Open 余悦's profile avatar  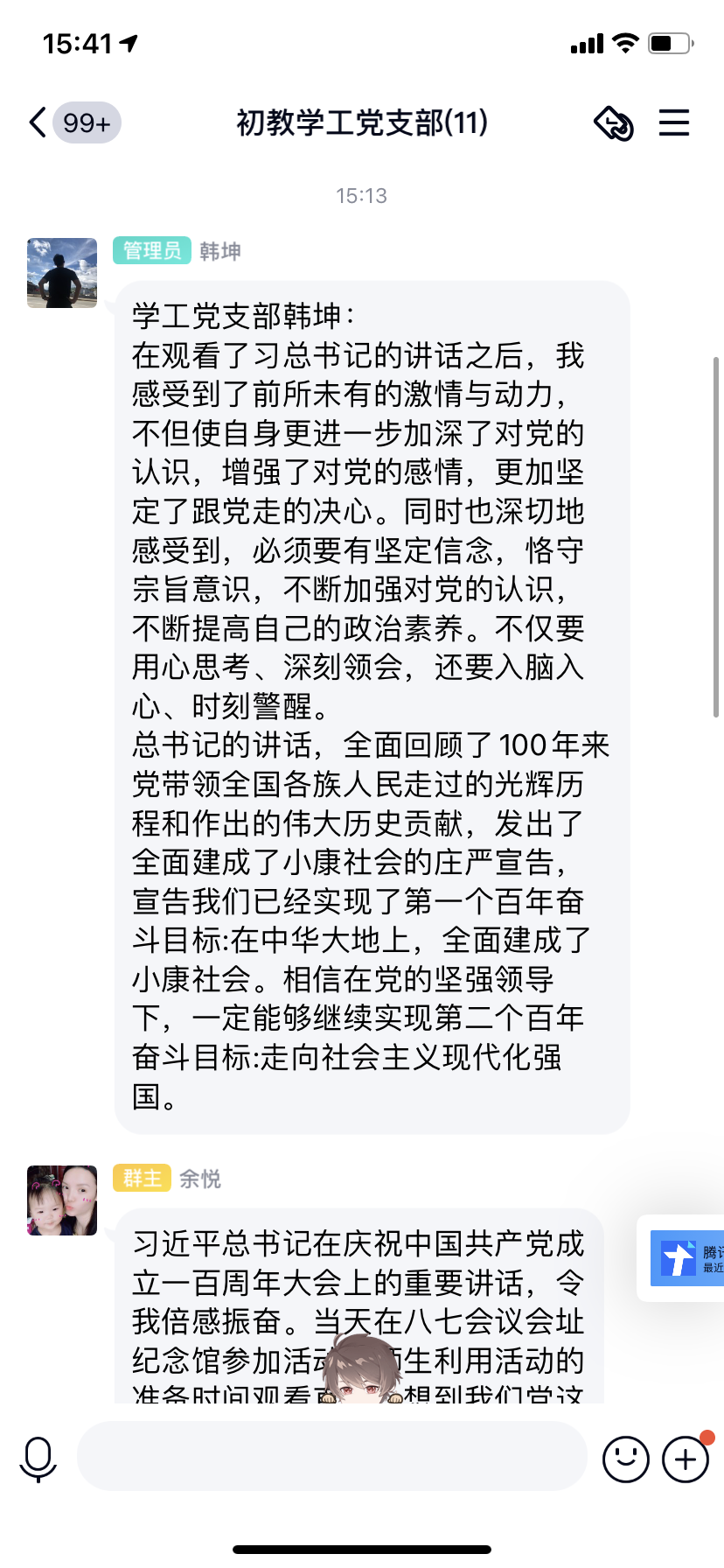tap(62, 1200)
